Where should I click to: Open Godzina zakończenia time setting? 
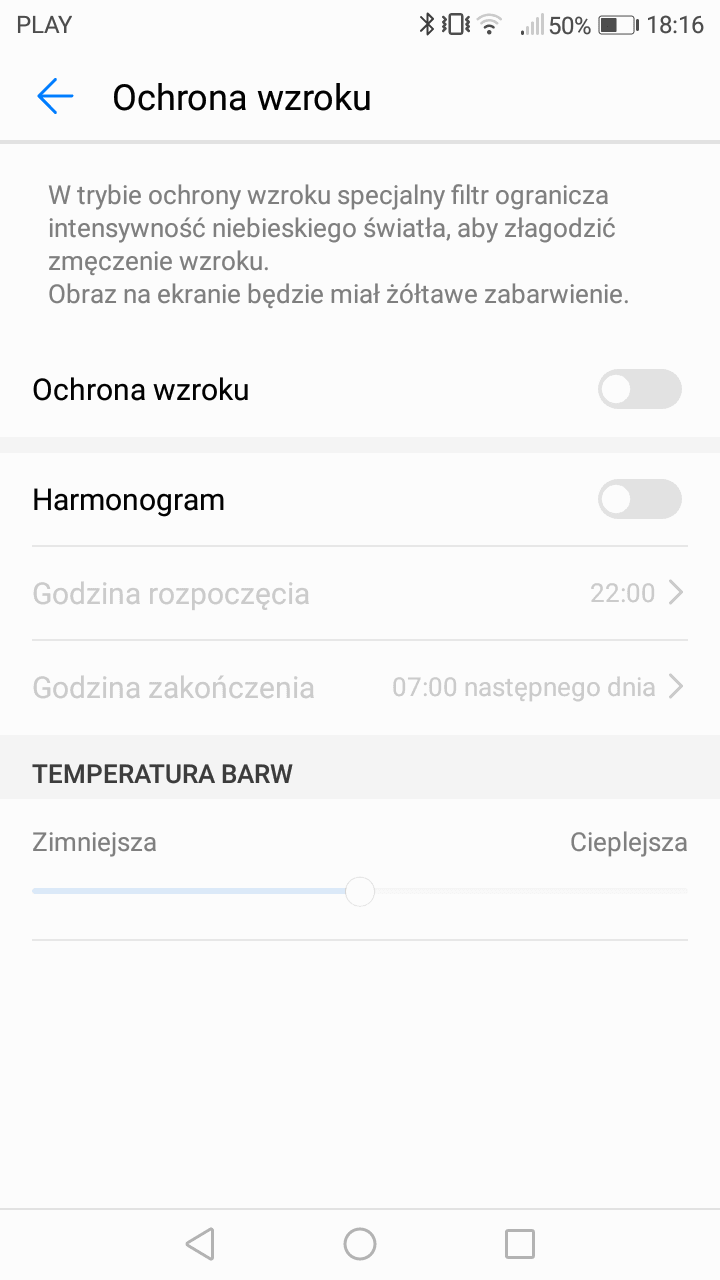360,687
